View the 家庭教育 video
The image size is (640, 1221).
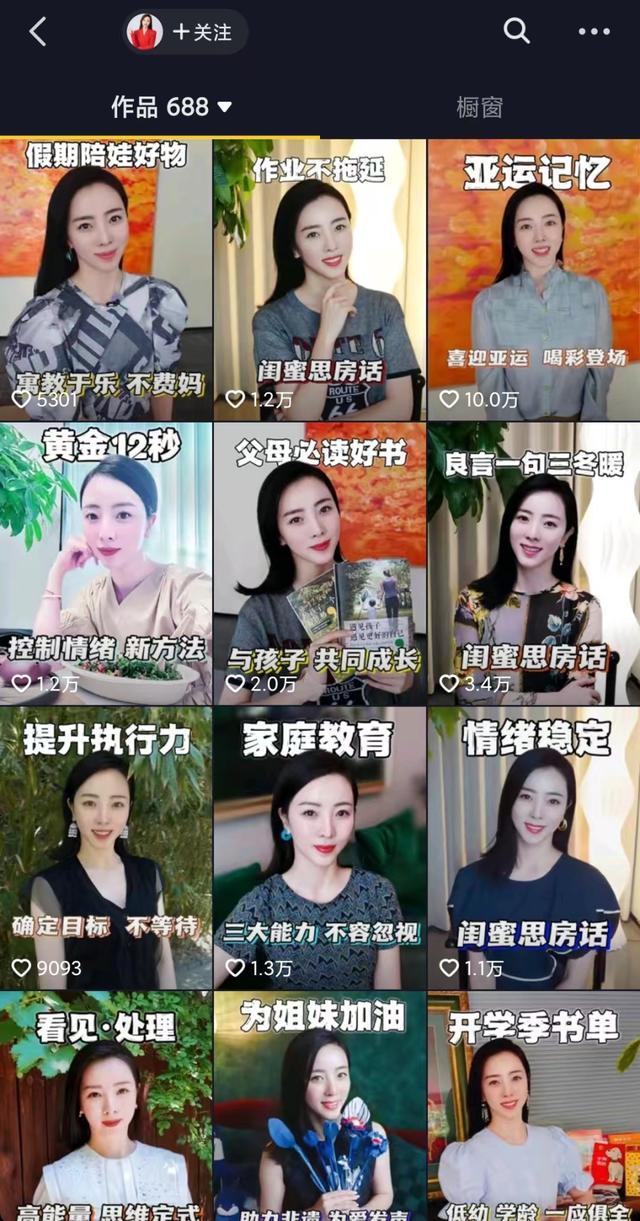point(320,848)
